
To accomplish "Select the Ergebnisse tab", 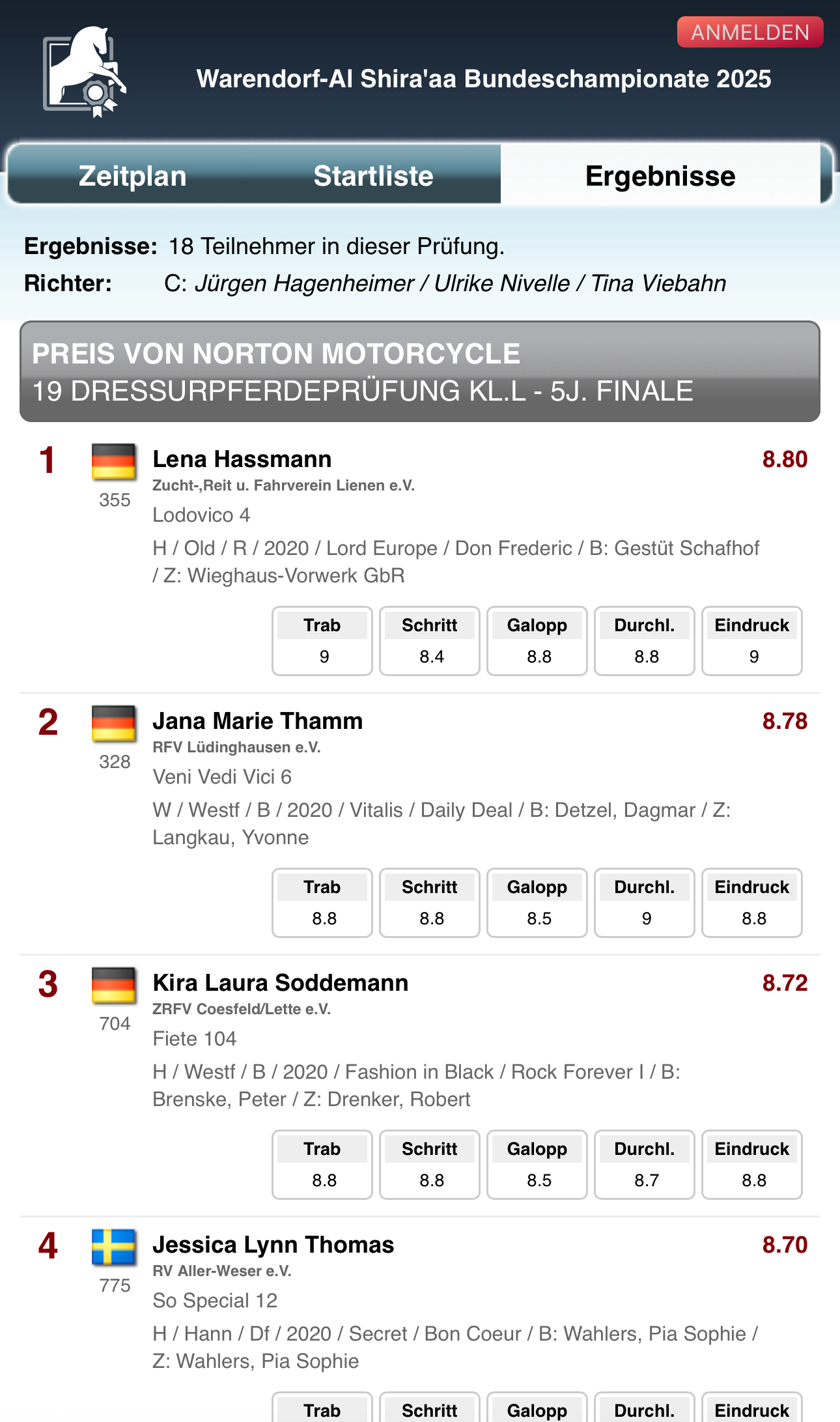I will (660, 176).
